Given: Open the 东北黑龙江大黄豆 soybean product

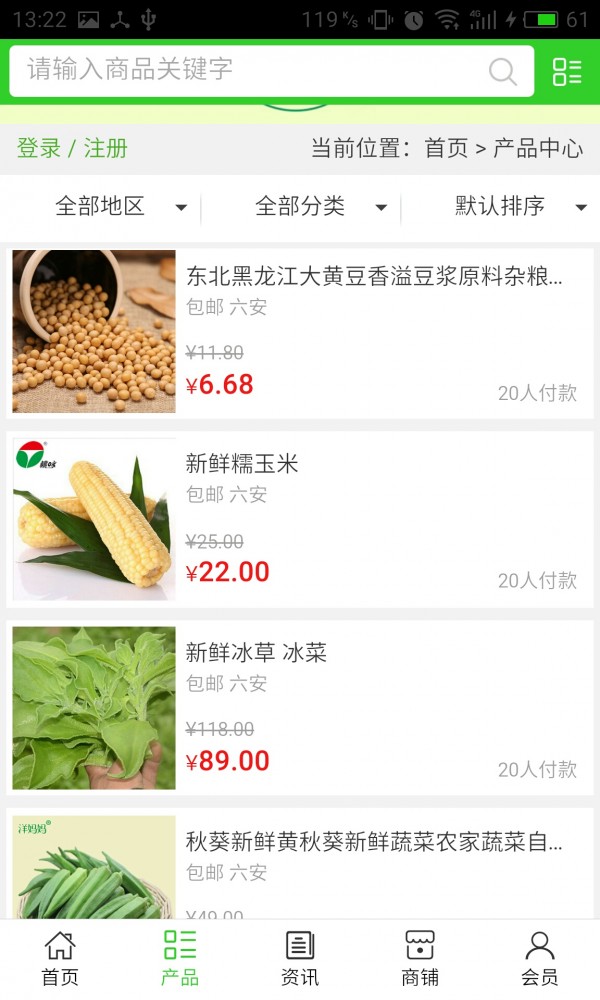Looking at the screenshot, I should tap(374, 277).
